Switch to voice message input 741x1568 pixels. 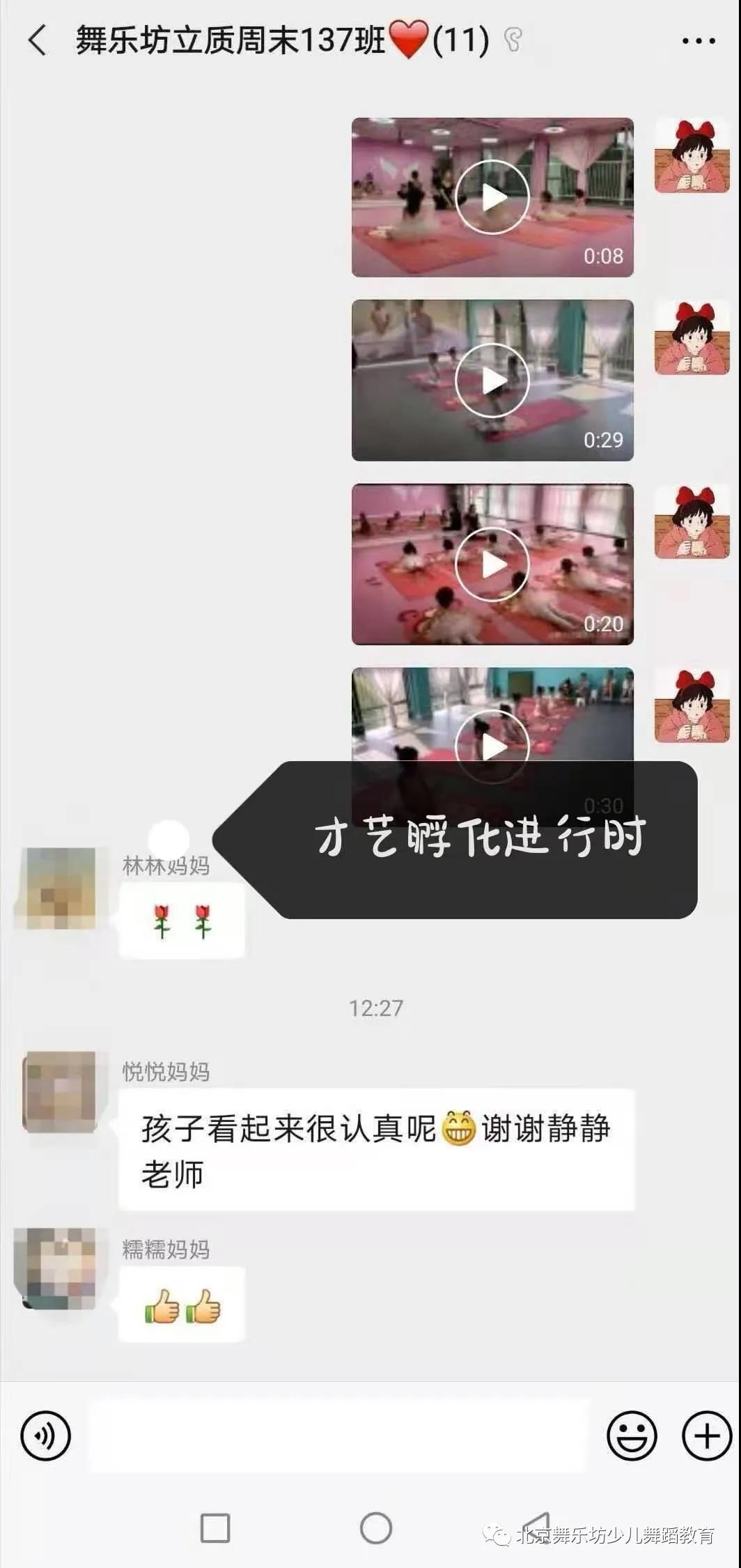pos(46,1436)
